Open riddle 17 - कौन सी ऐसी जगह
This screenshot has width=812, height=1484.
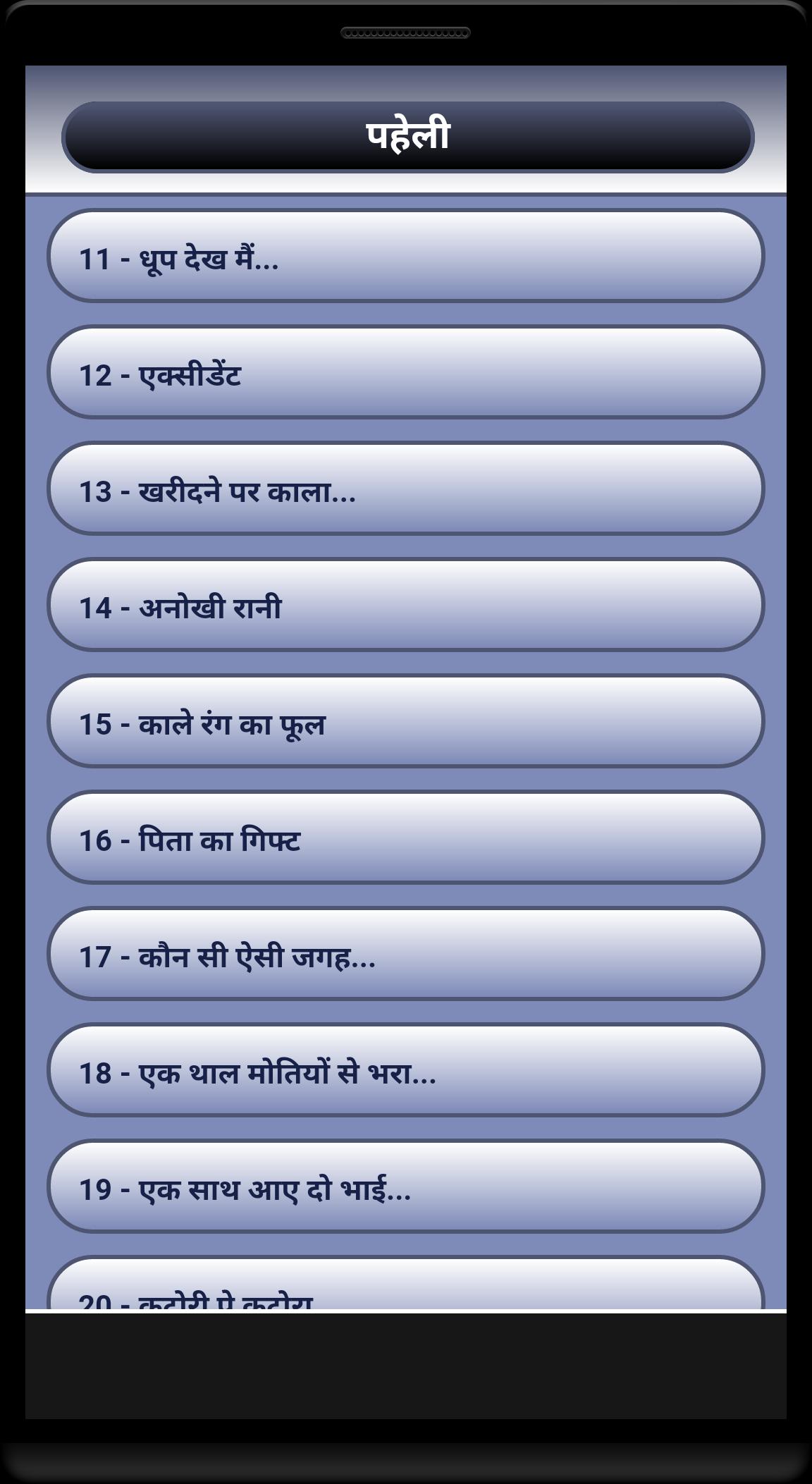(x=405, y=954)
